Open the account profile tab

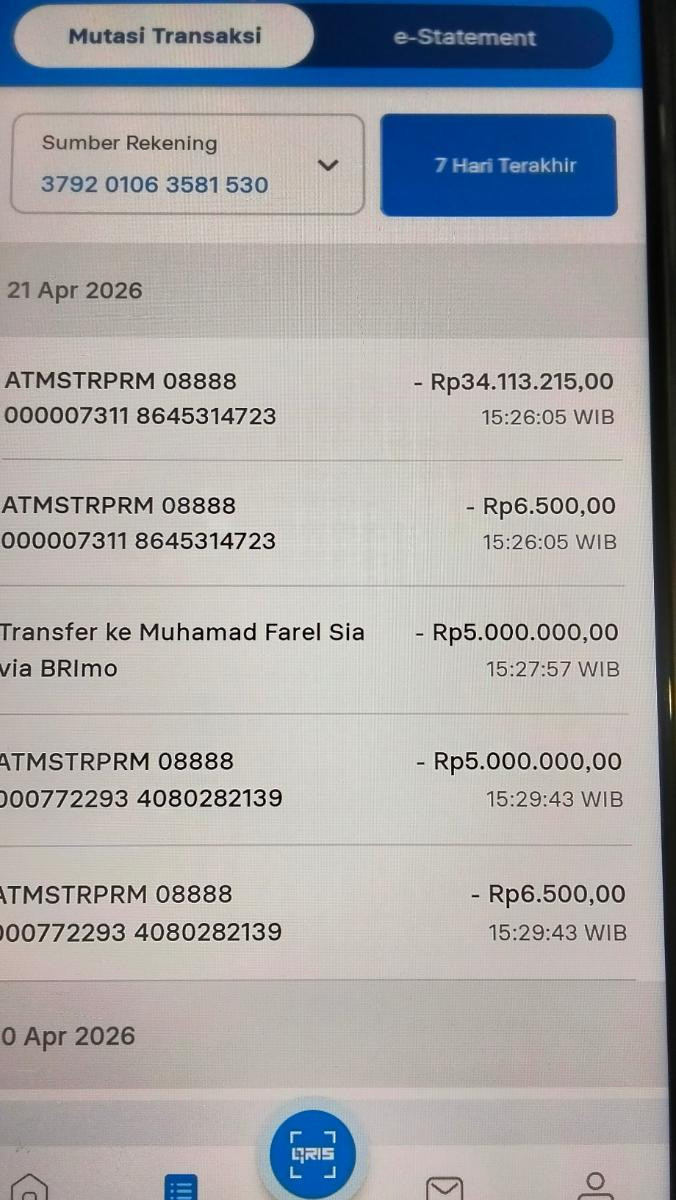595,1185
